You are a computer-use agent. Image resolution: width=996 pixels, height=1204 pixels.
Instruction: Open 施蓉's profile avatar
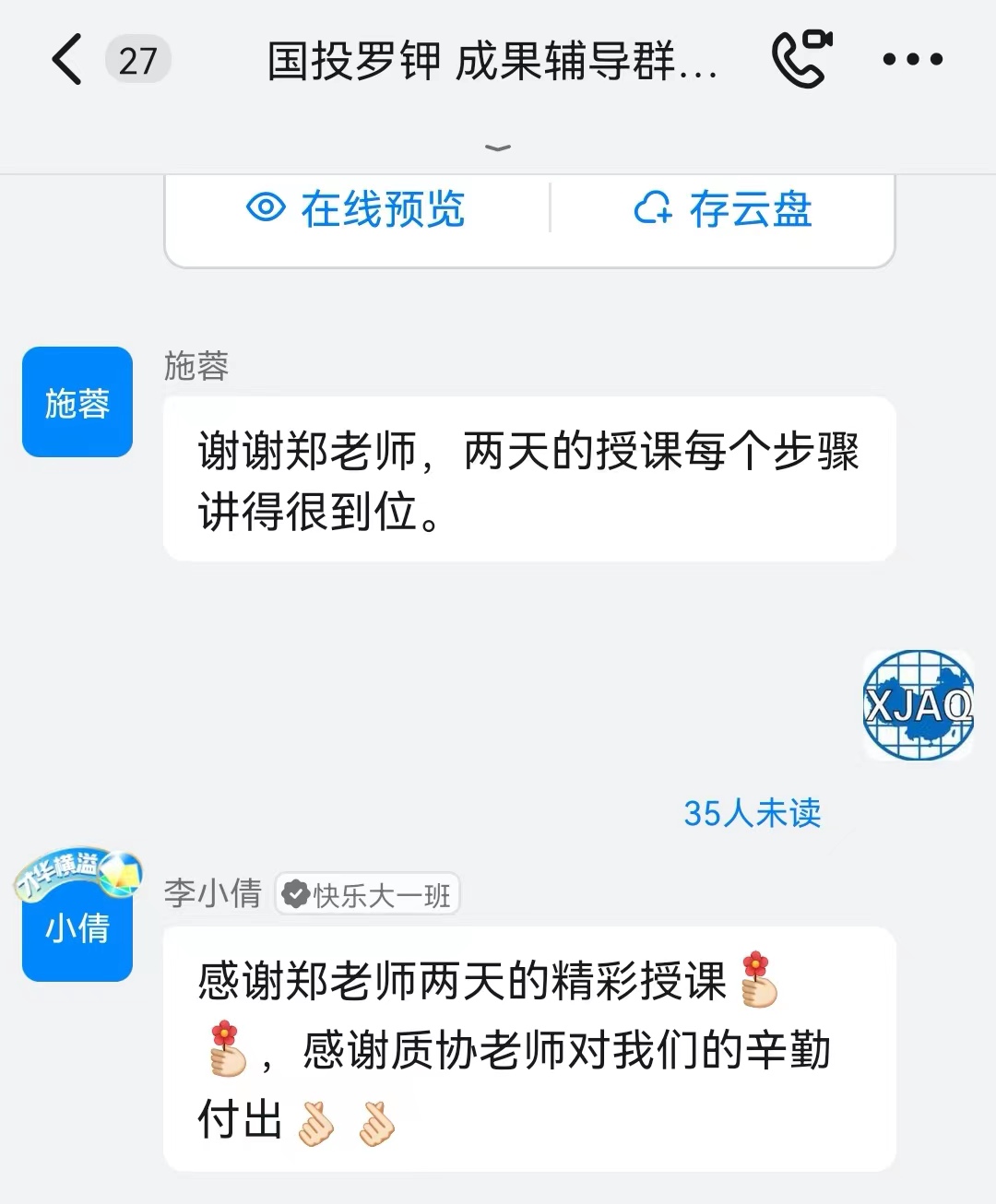[x=77, y=402]
